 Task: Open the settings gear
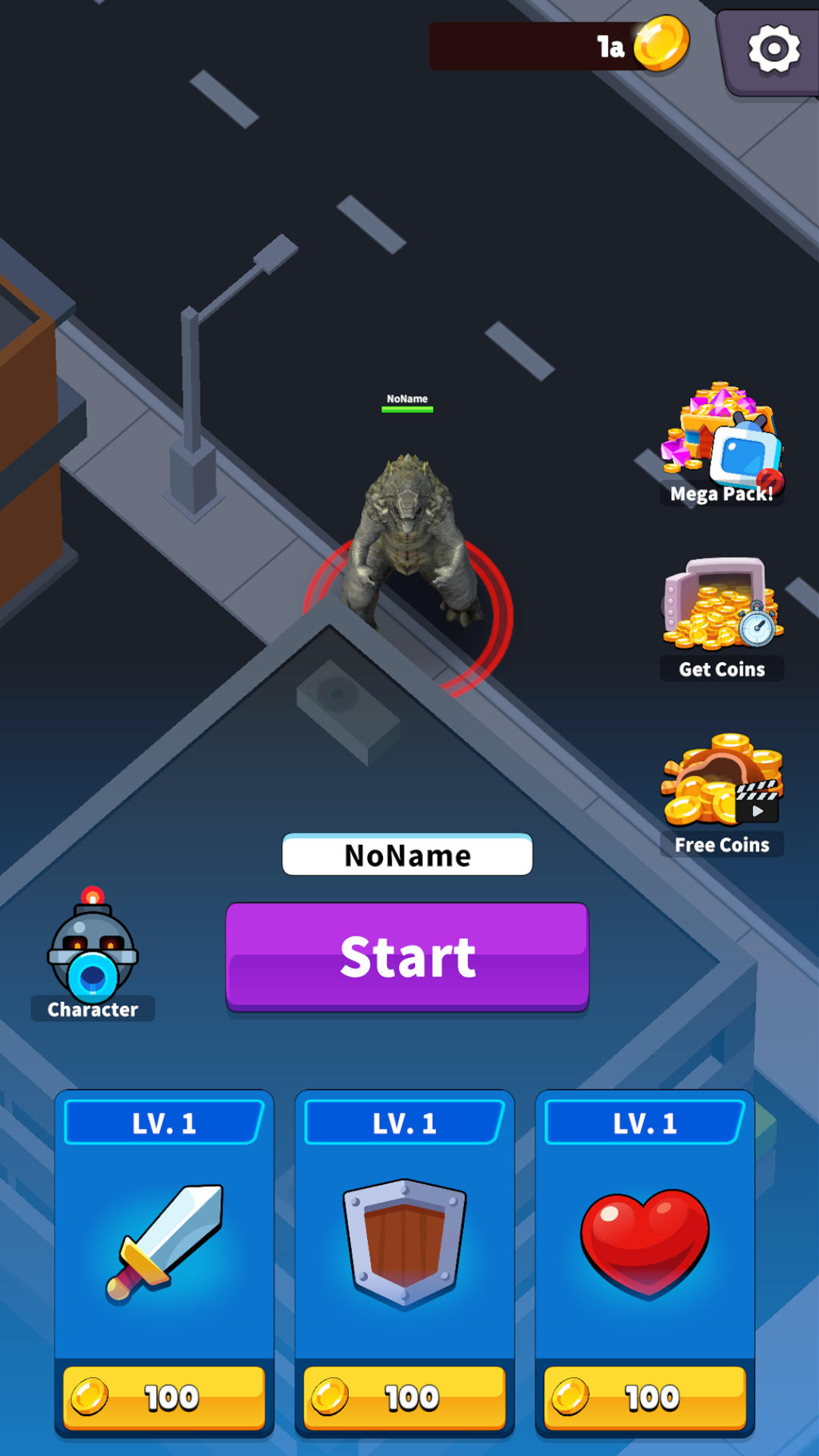773,50
